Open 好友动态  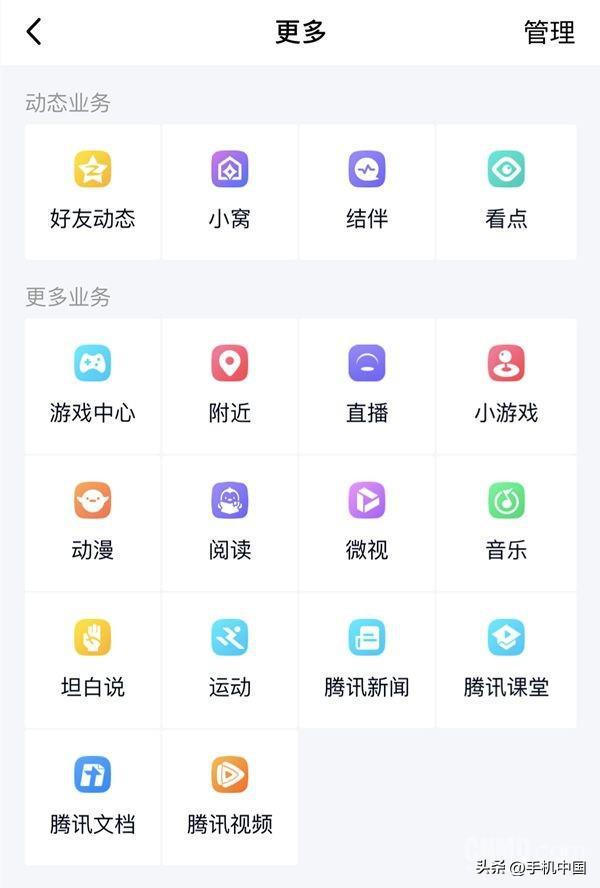click(92, 190)
